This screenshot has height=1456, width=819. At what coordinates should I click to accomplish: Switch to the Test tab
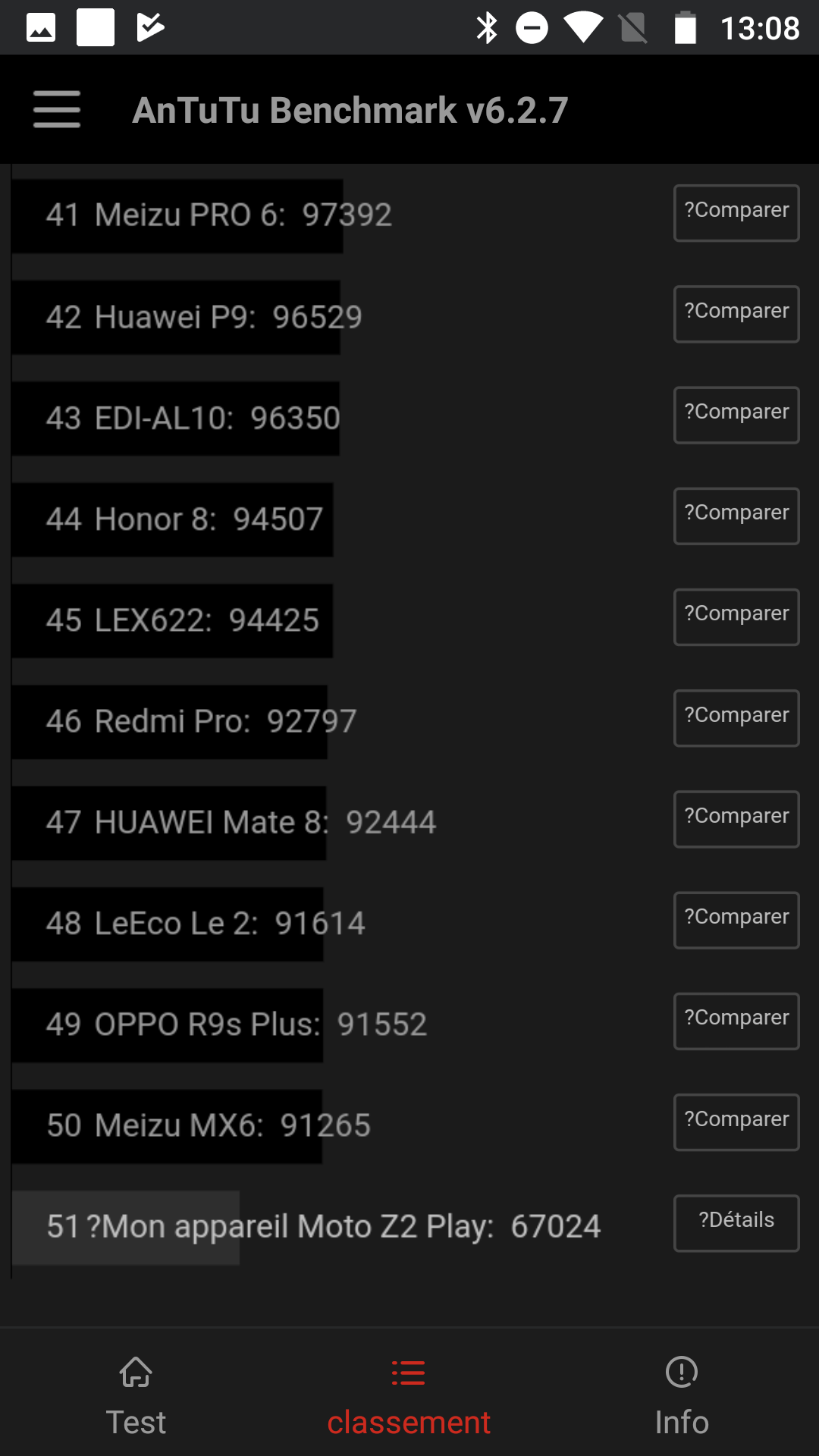136,1397
